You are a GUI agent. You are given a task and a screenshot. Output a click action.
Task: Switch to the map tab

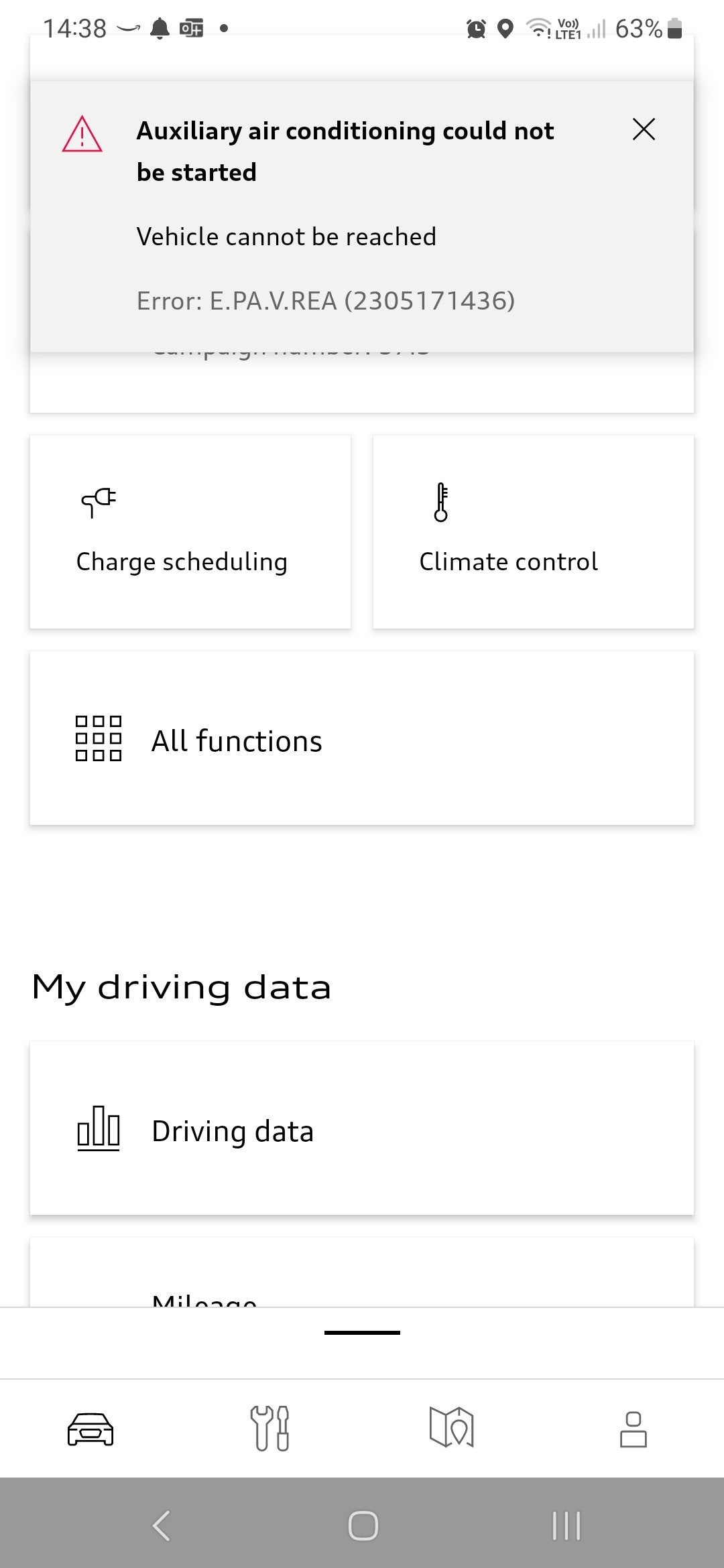(x=451, y=1427)
